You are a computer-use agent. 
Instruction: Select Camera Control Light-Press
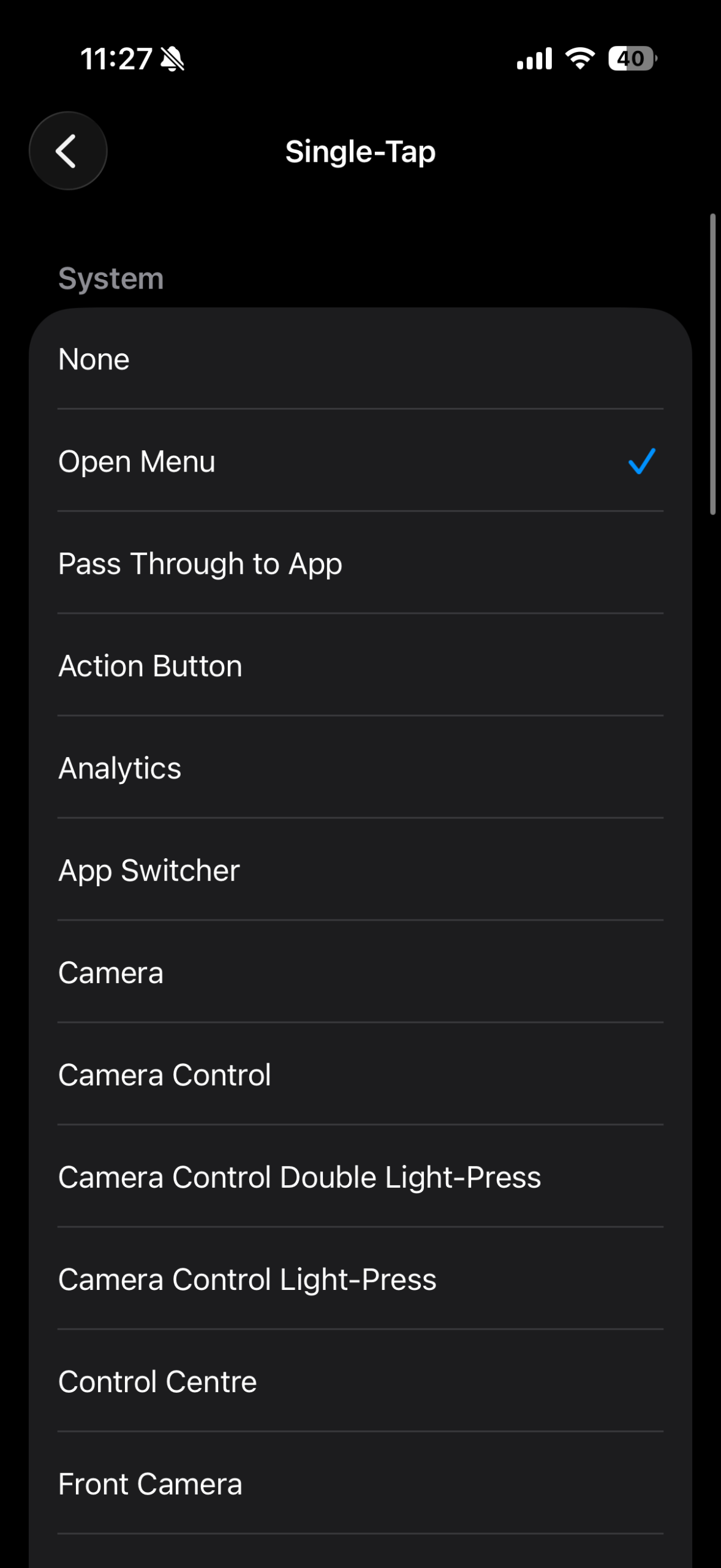(x=360, y=1279)
